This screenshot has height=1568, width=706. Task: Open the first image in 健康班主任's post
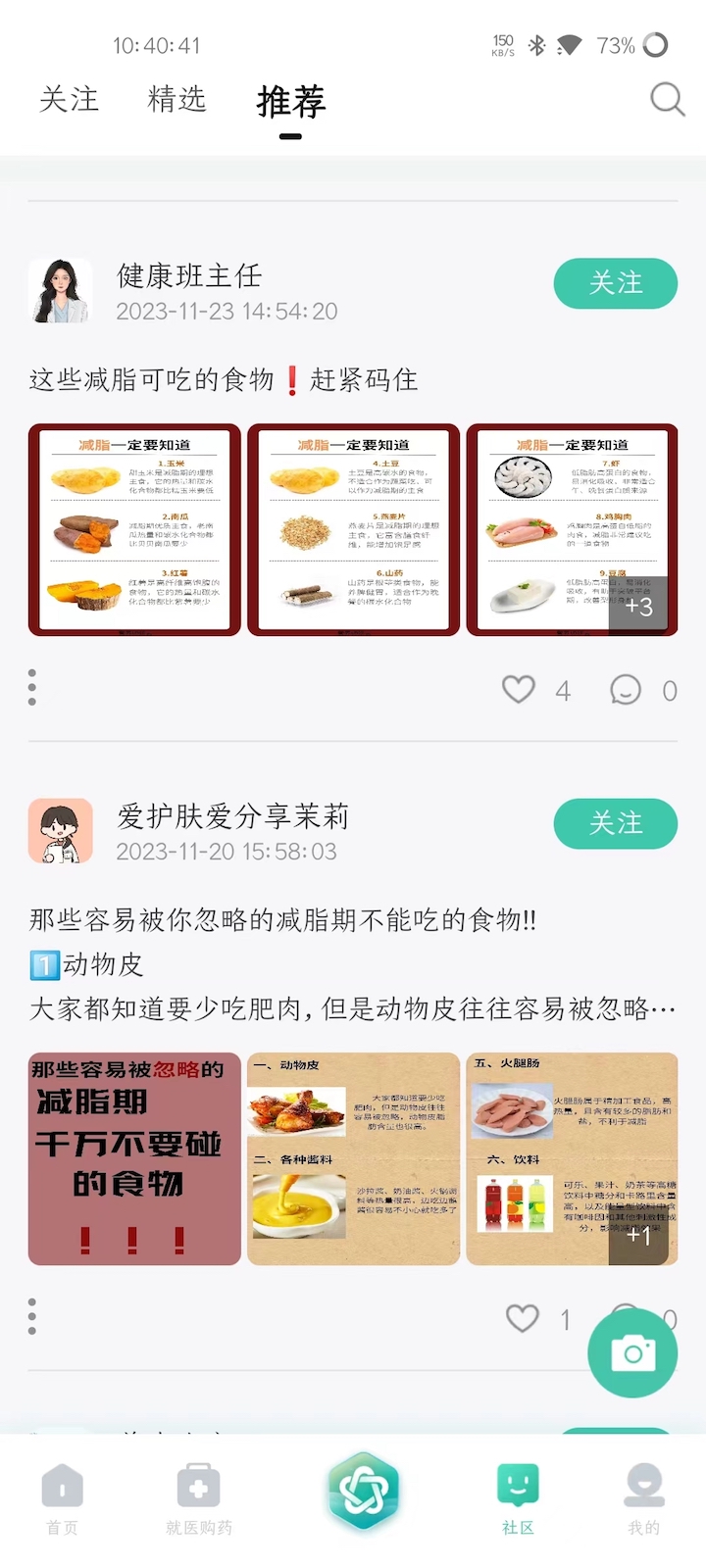click(x=134, y=529)
